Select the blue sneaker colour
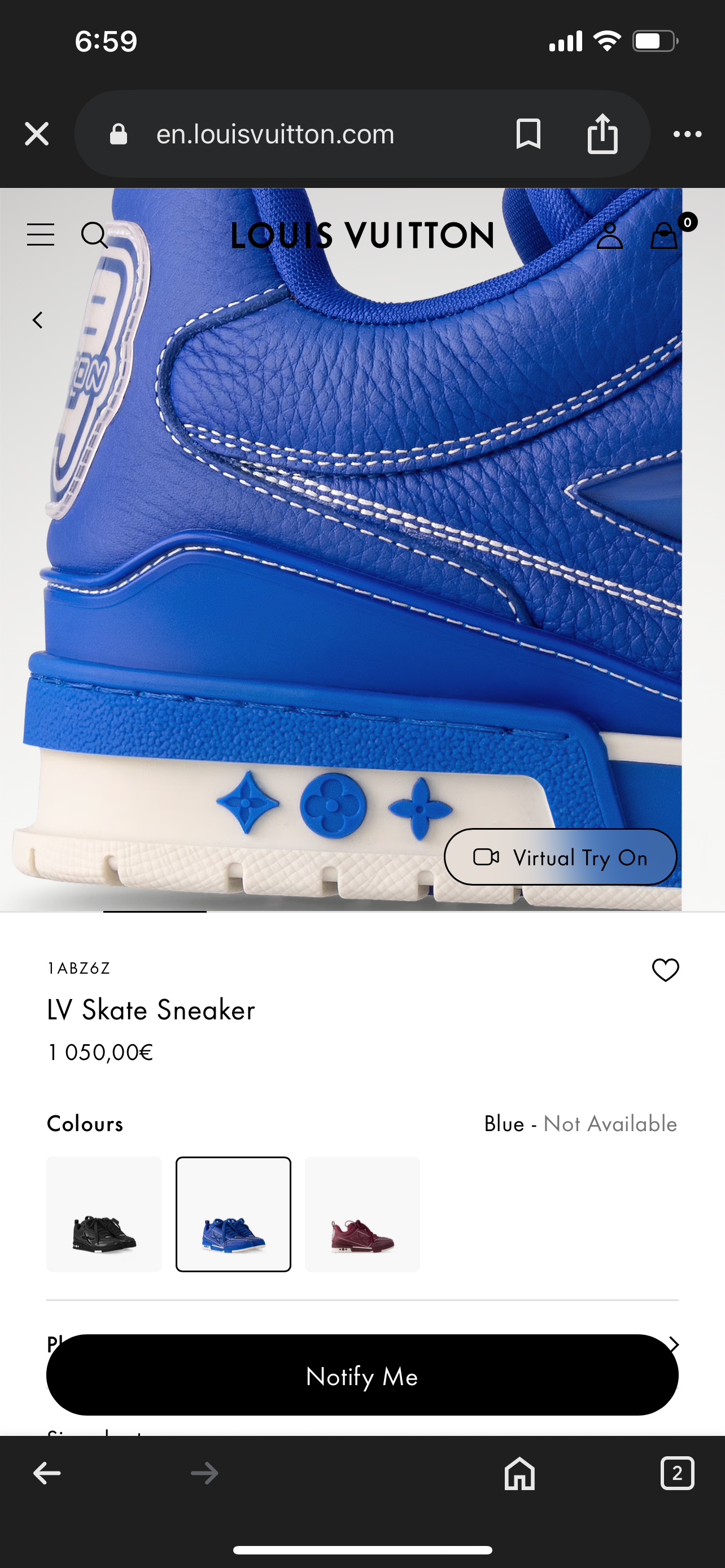This screenshot has height=1568, width=725. 233,1214
